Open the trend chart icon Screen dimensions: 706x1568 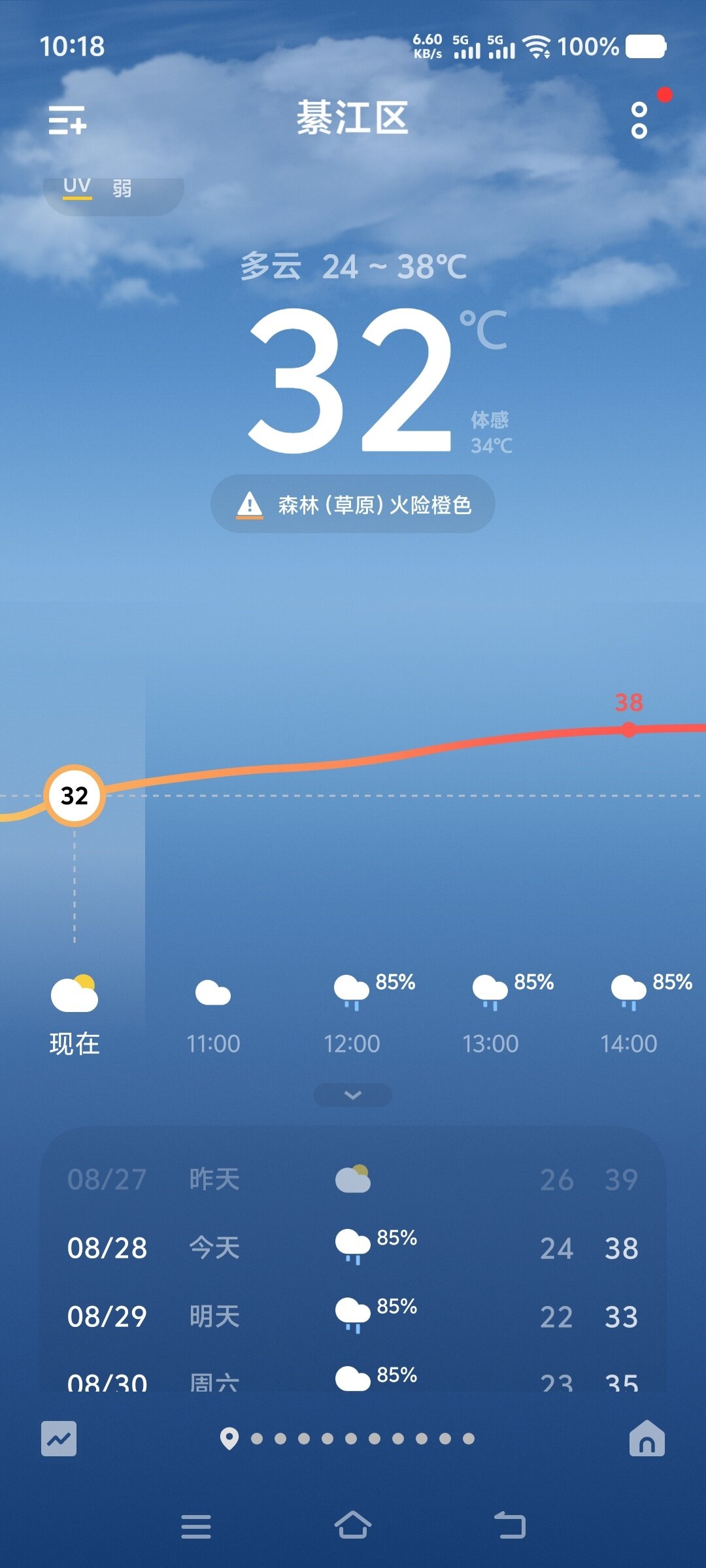coord(59,1439)
